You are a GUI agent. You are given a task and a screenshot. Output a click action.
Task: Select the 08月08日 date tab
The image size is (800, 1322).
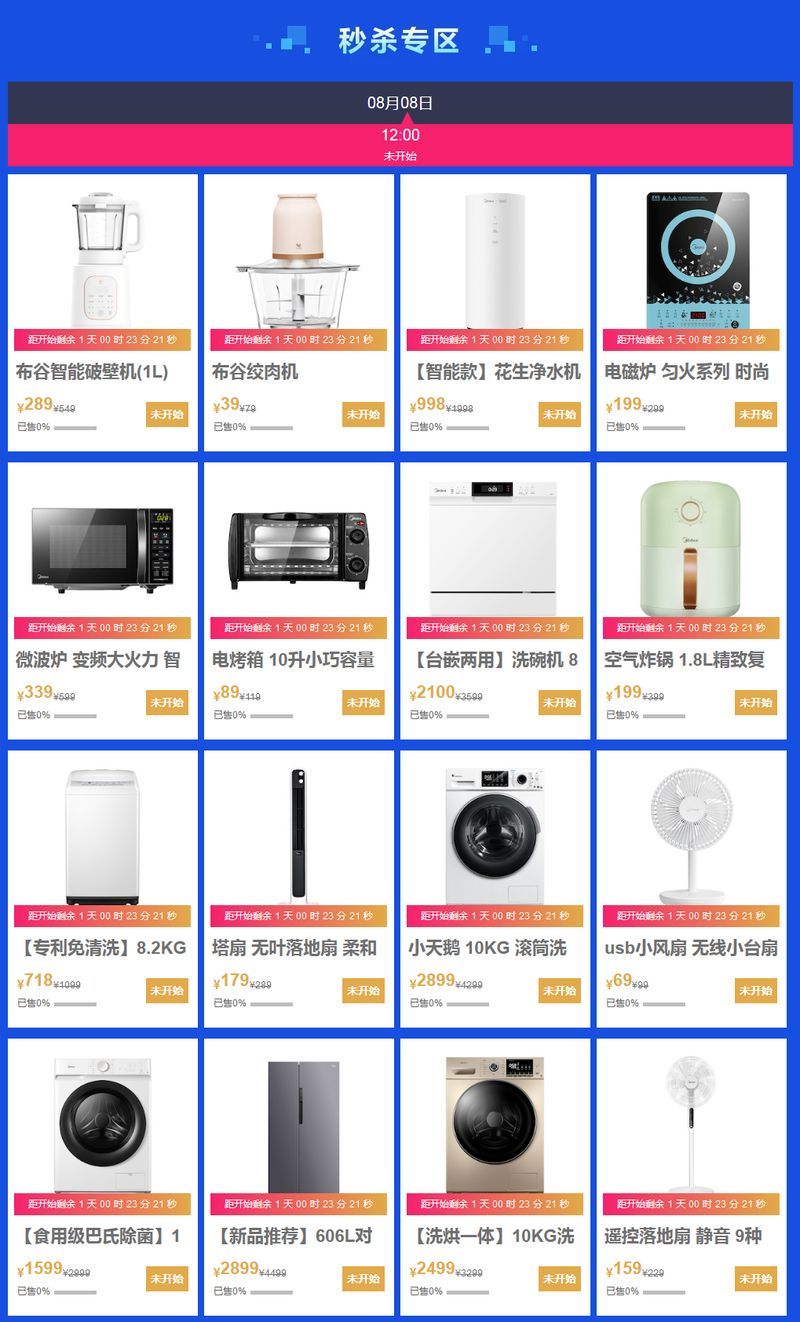400,102
